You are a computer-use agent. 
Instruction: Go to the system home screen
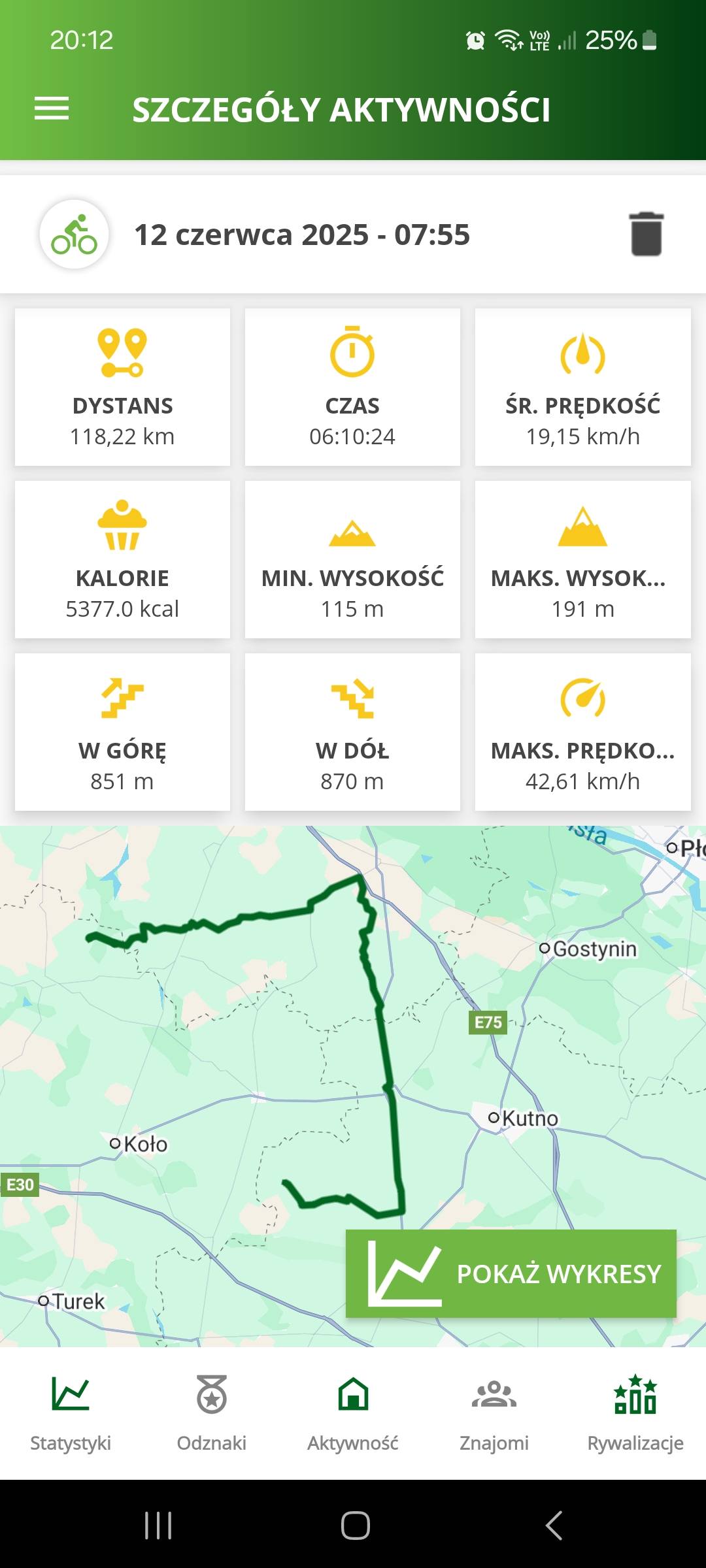click(355, 1526)
